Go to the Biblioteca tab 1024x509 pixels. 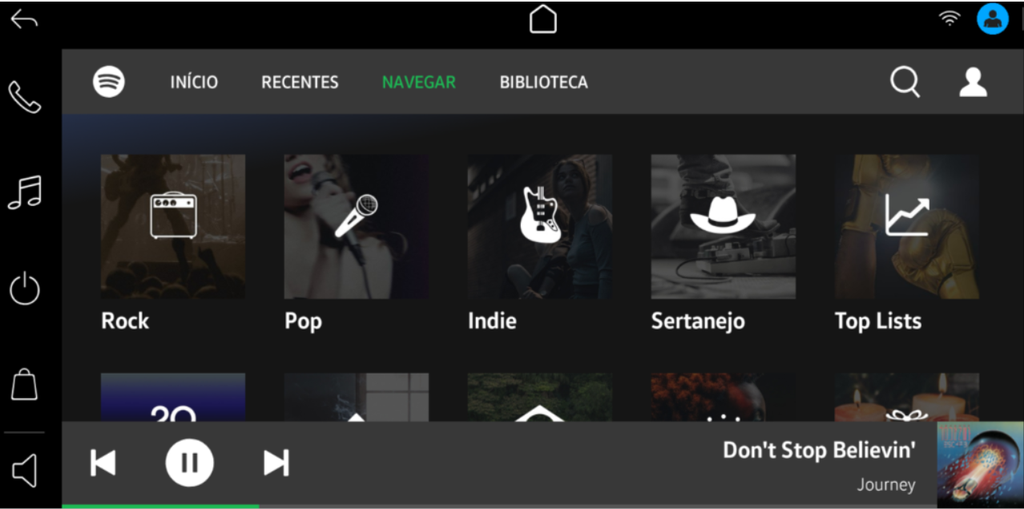pos(543,83)
